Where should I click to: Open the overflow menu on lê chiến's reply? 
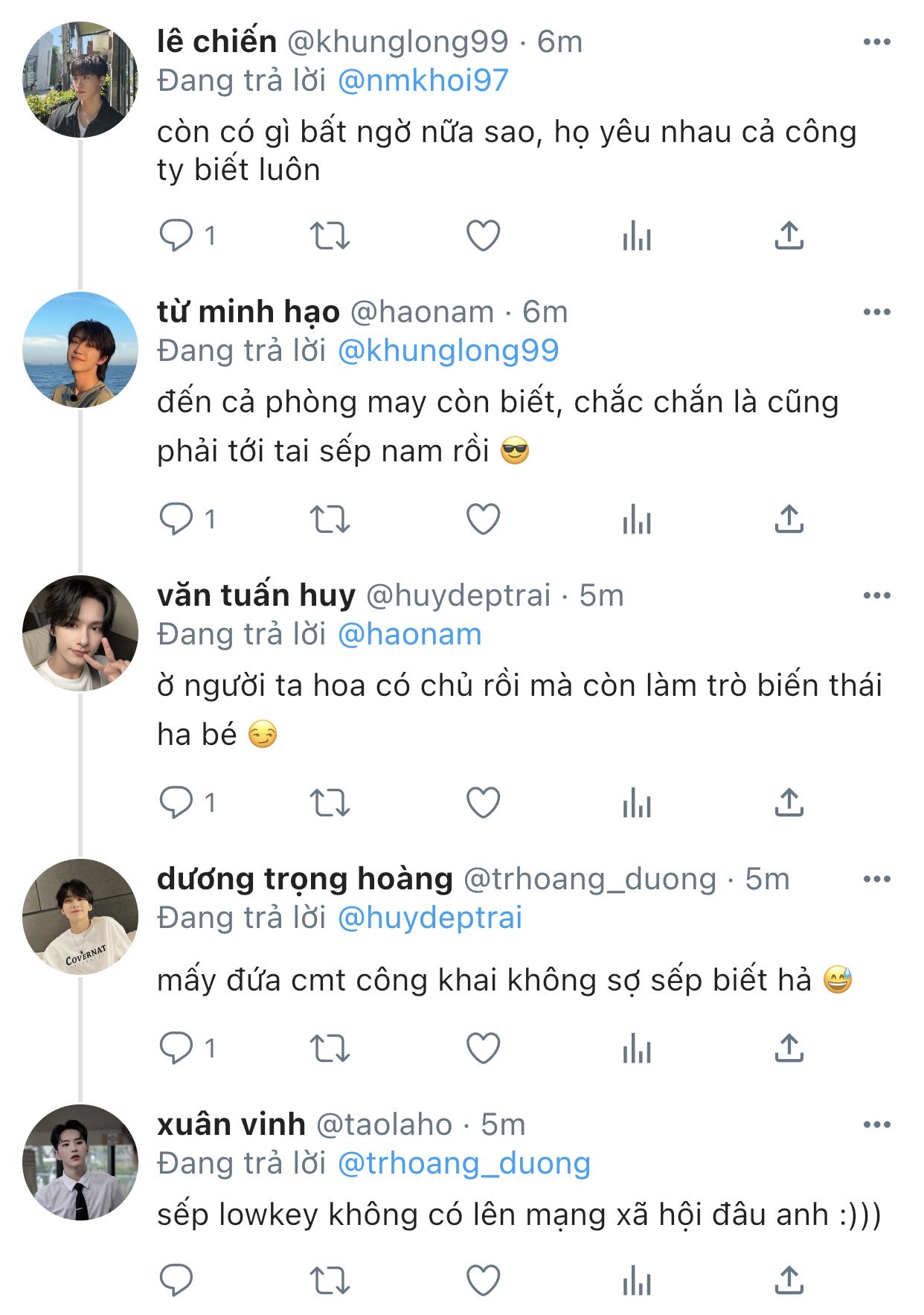click(x=876, y=42)
